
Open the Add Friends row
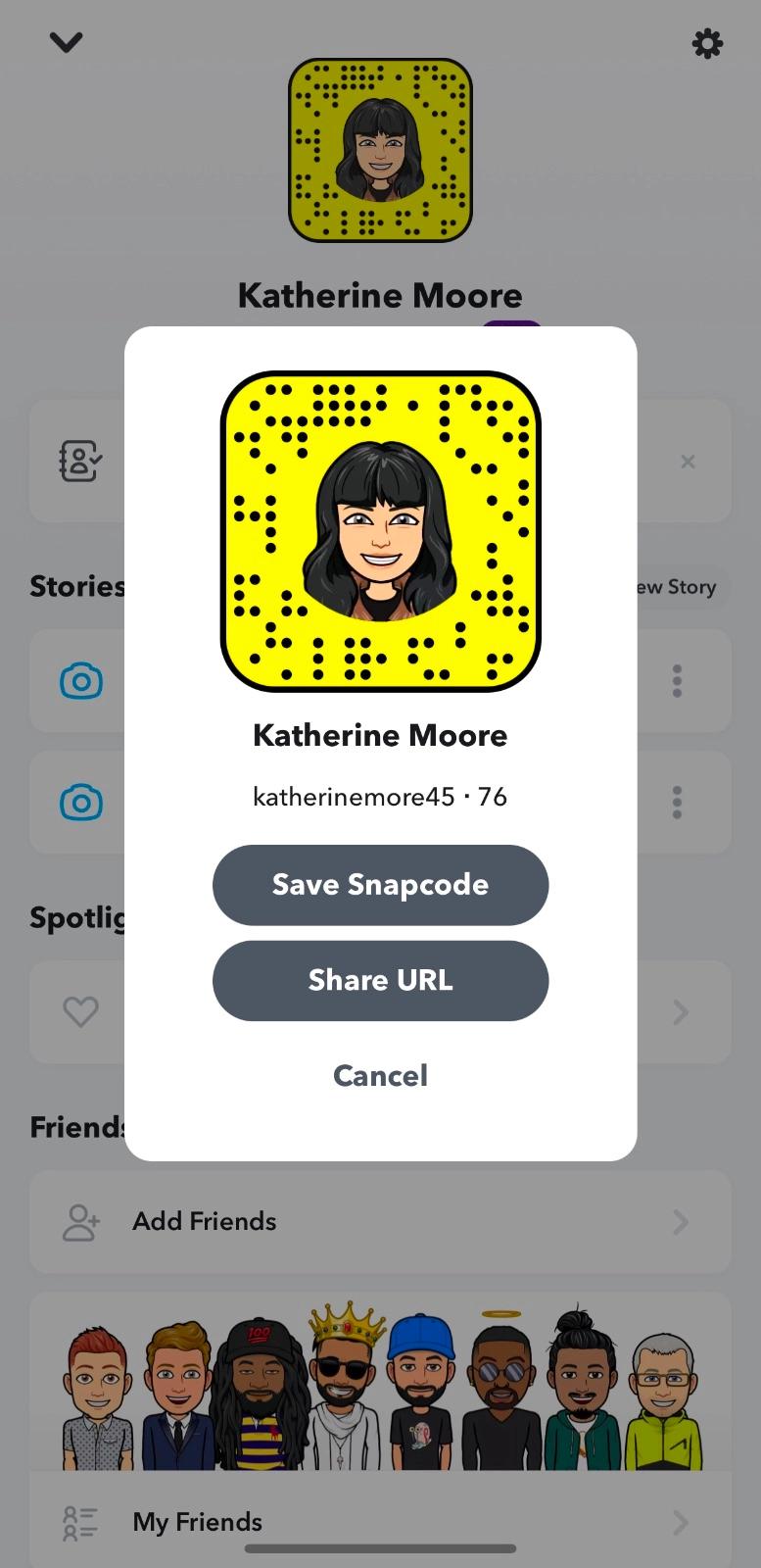(x=380, y=1221)
